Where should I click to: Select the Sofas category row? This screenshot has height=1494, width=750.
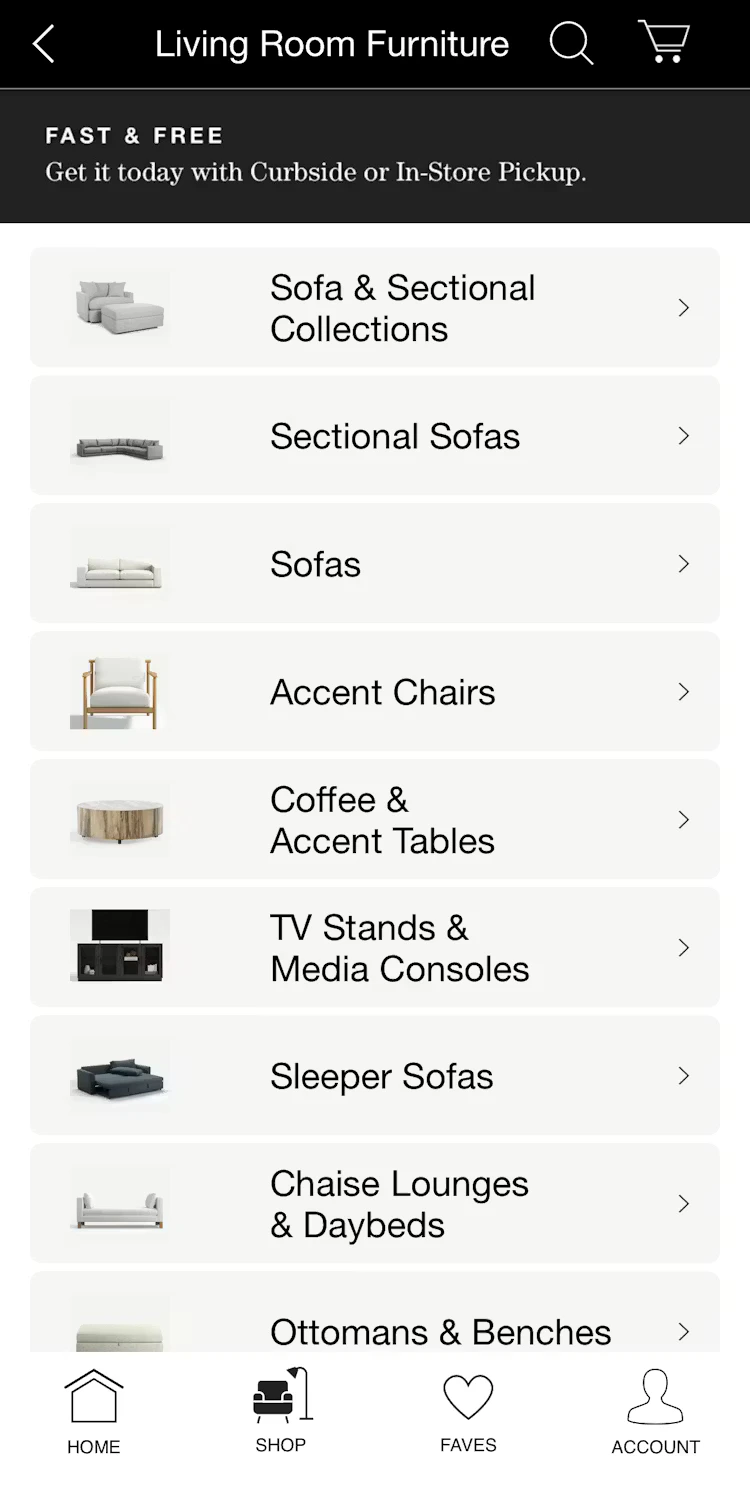375,564
